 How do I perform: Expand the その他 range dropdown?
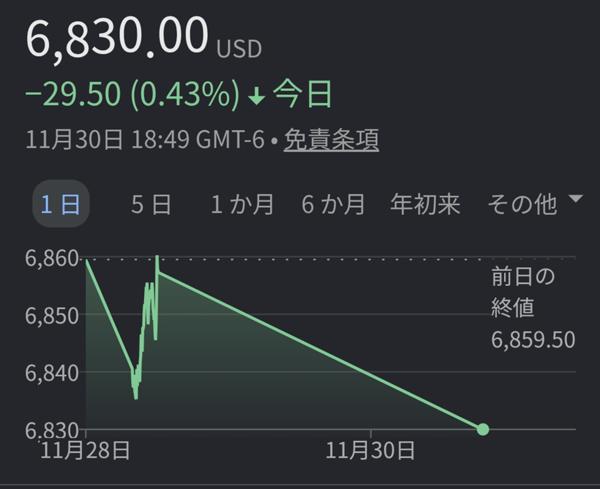(x=533, y=204)
